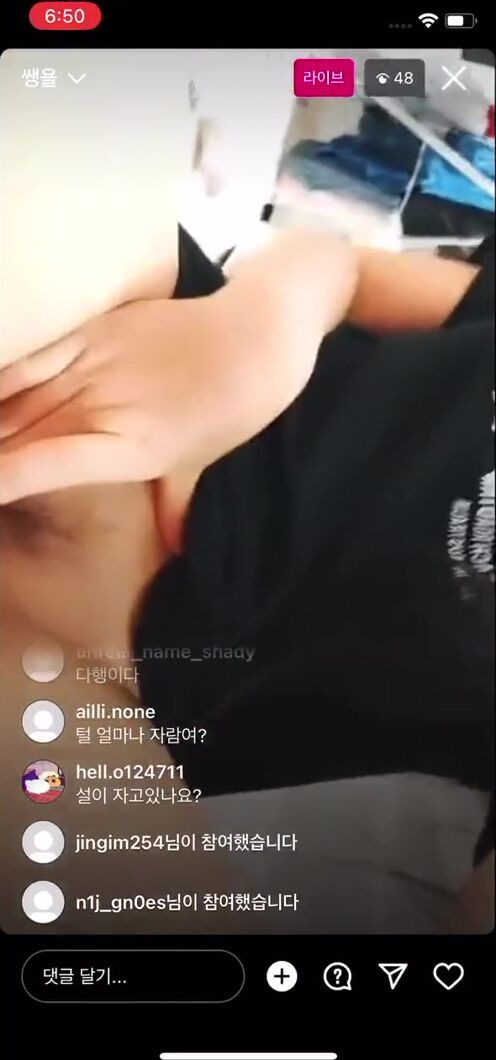Image resolution: width=496 pixels, height=1060 pixels.
Task: Open hell.o124711's comment profile
Action: (x=43, y=781)
